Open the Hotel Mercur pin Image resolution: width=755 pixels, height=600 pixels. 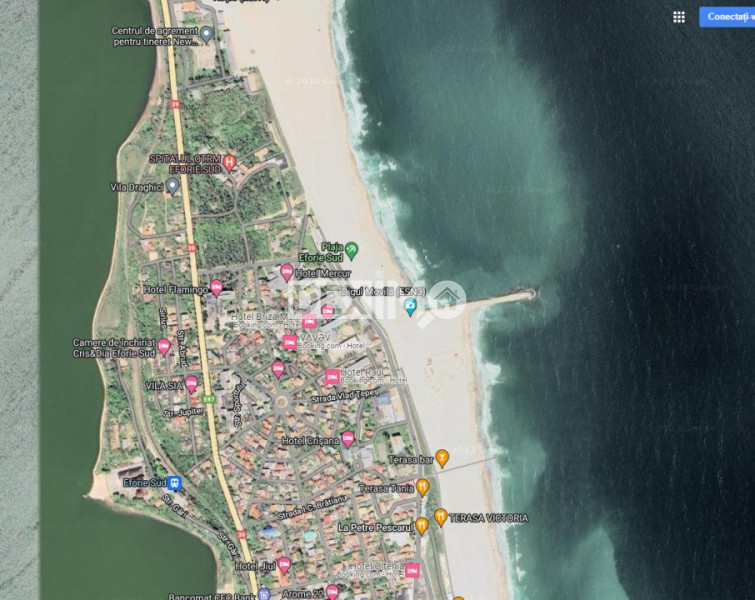click(x=287, y=272)
